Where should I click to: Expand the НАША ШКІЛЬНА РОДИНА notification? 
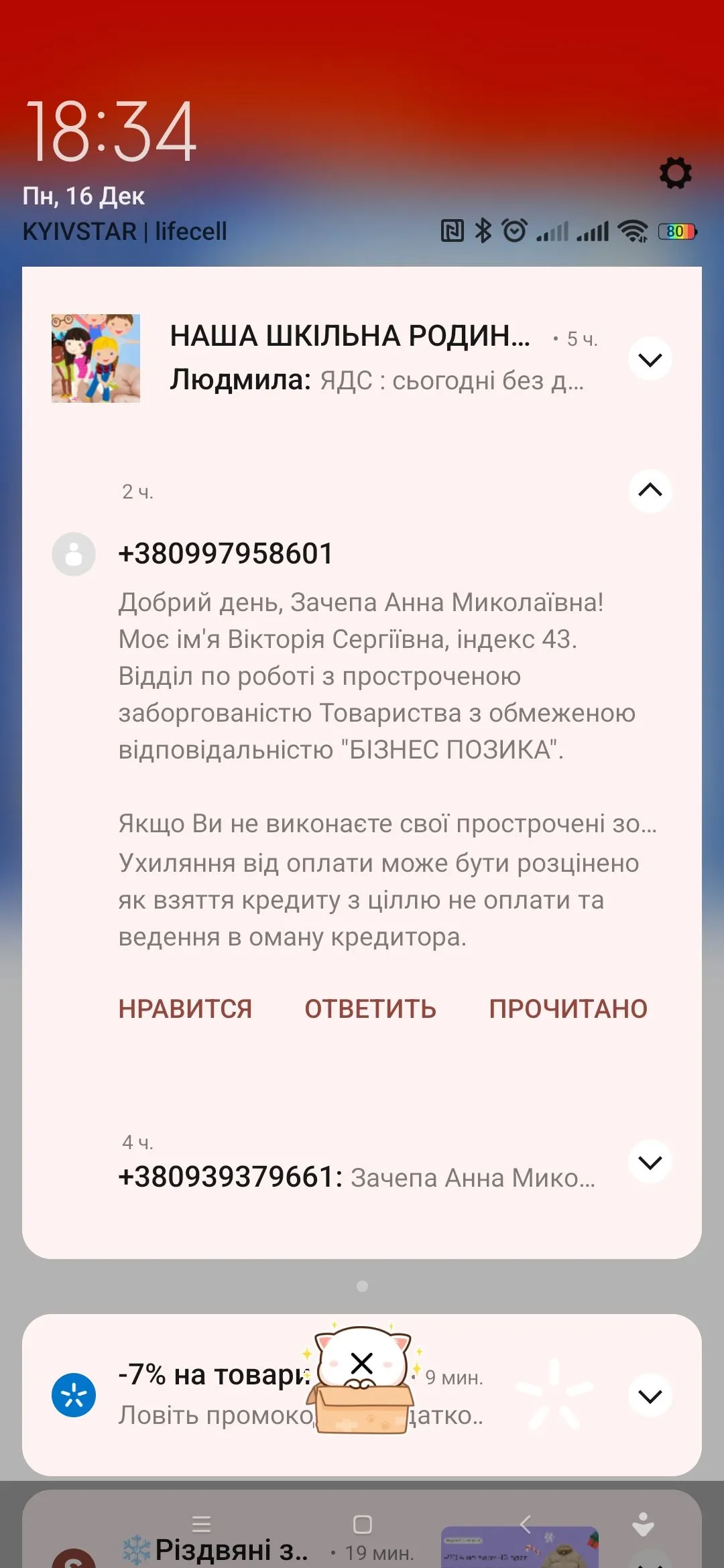click(650, 359)
